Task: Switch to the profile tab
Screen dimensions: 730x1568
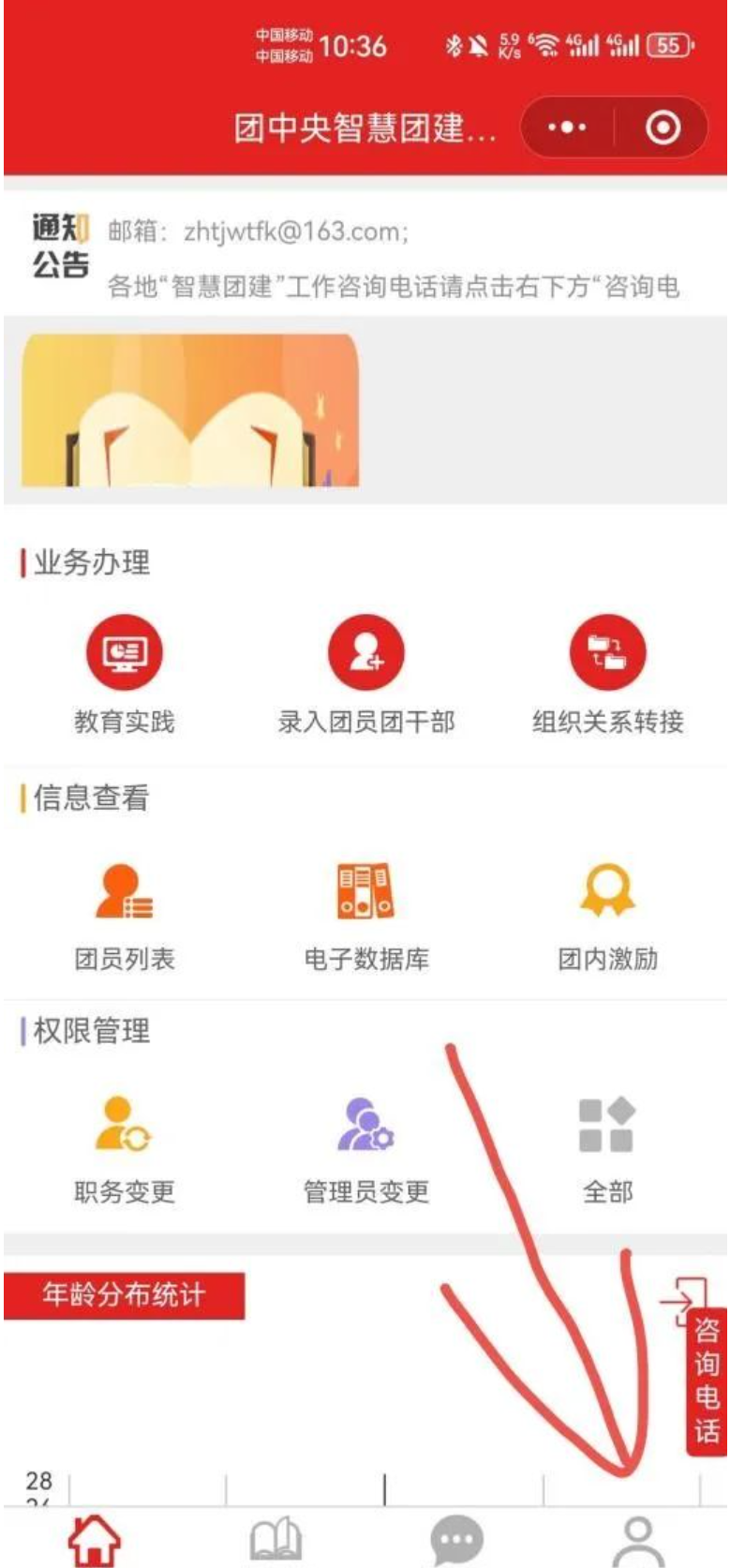Action: coord(638,1540)
